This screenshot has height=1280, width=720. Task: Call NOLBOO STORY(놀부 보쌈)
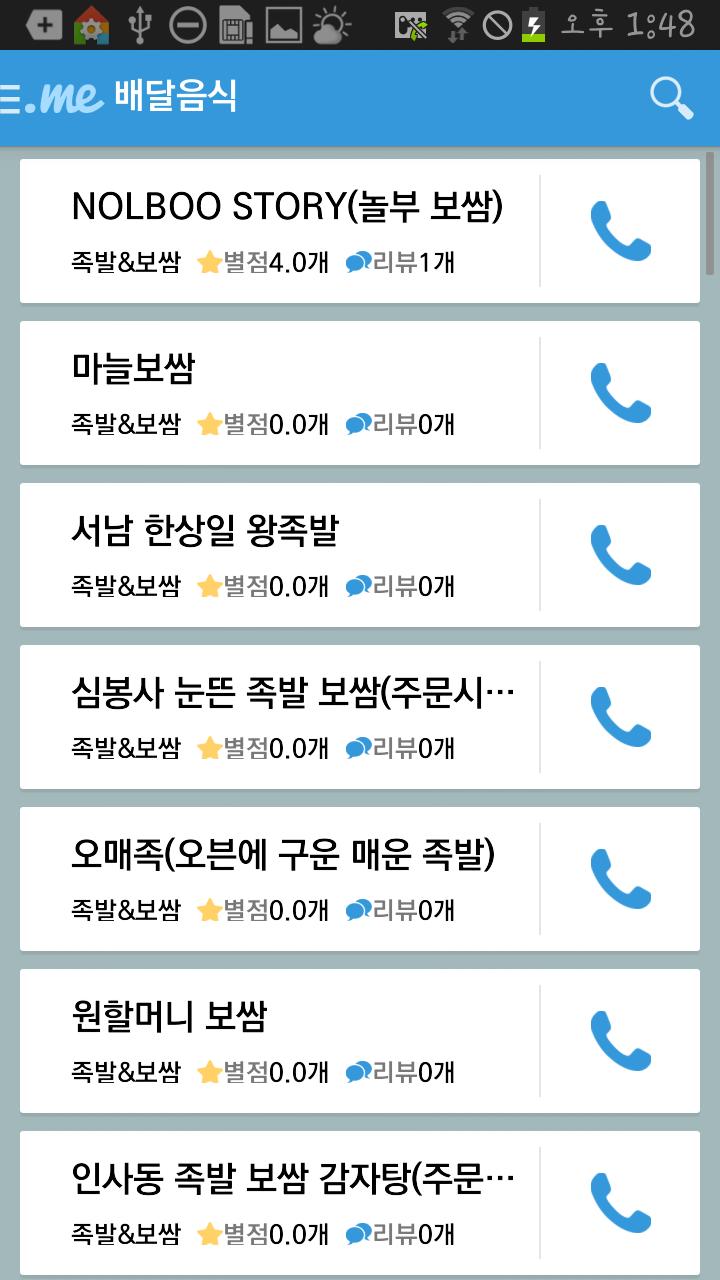tap(621, 231)
